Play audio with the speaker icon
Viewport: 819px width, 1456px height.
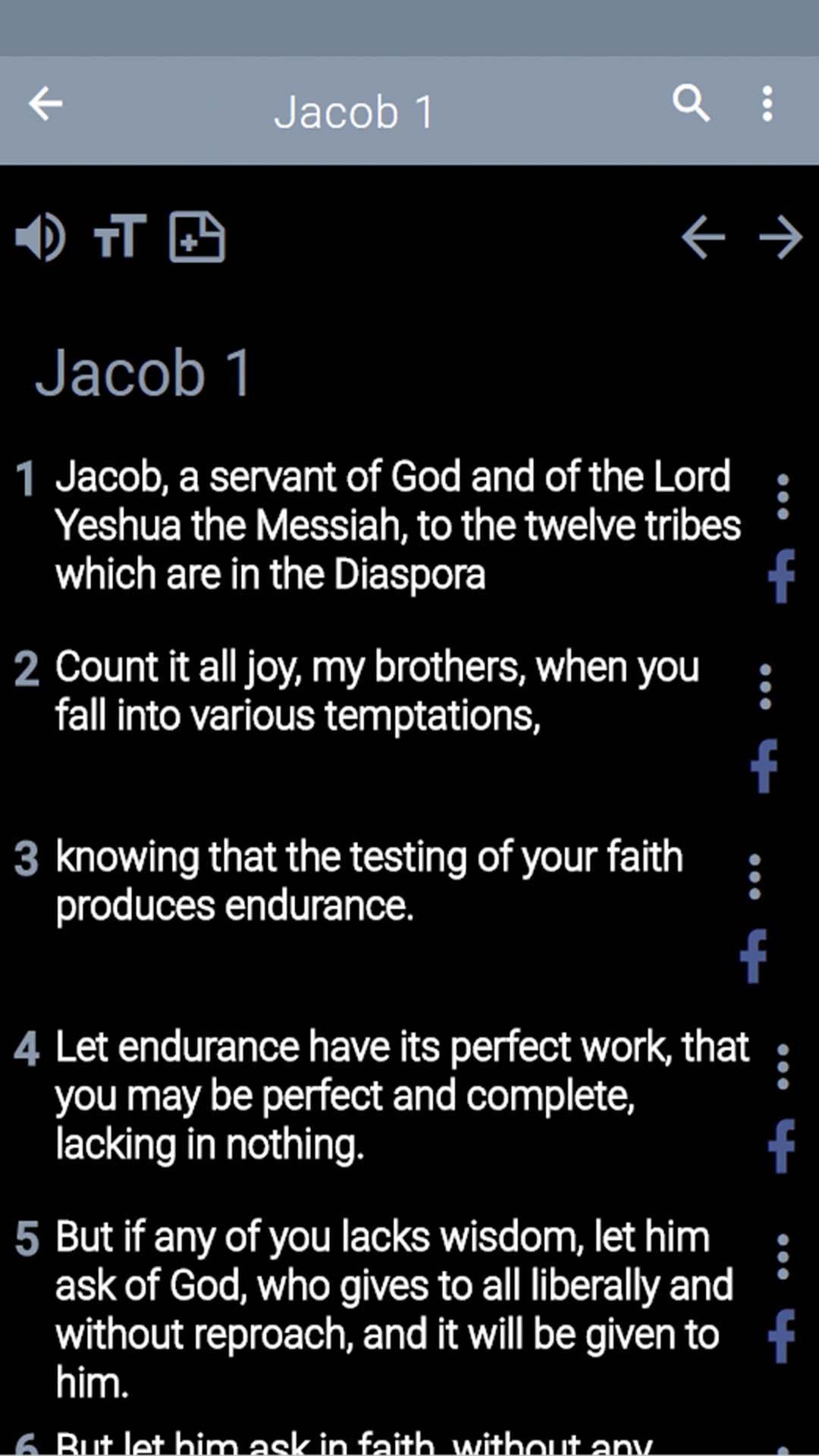pos(40,237)
